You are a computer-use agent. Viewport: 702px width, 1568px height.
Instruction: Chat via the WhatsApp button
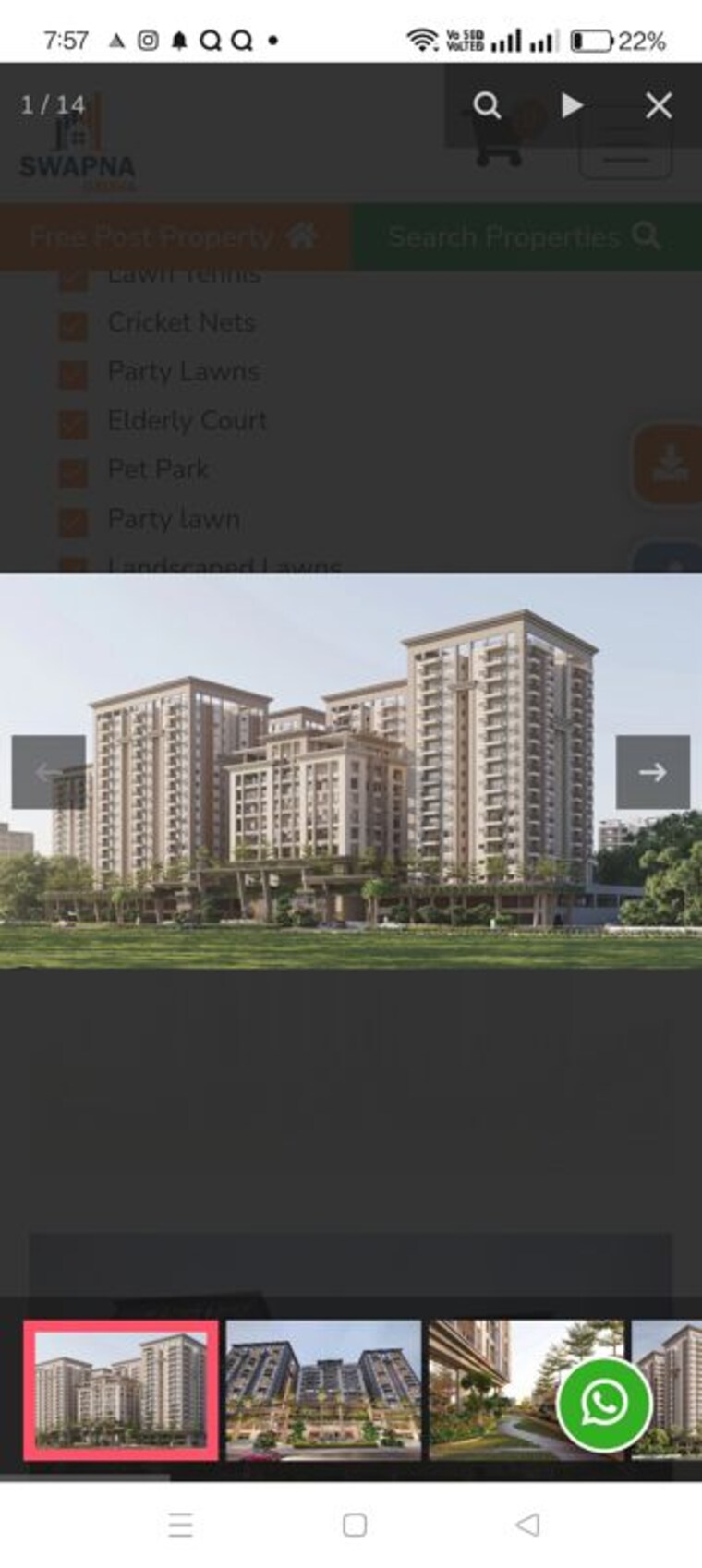tap(604, 1405)
